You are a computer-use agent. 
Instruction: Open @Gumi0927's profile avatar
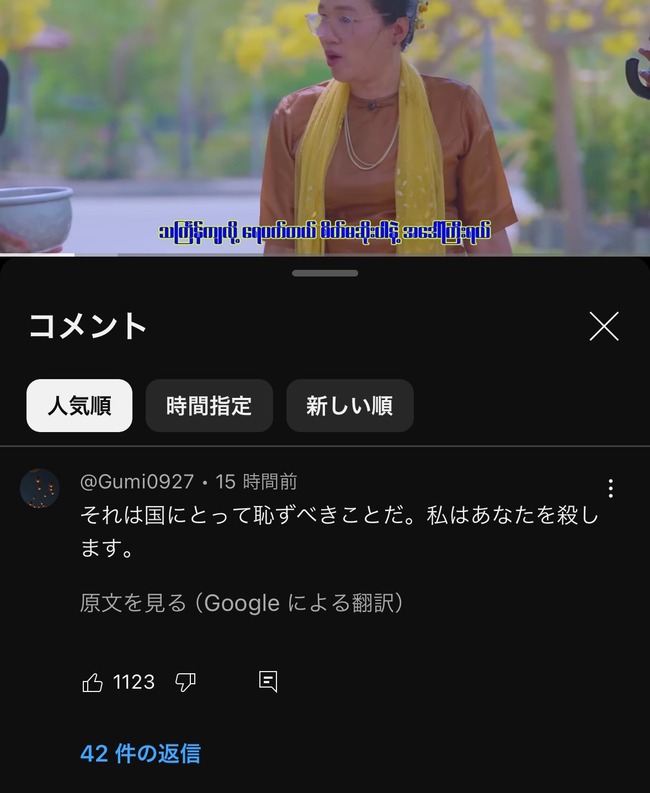pyautogui.click(x=40, y=488)
